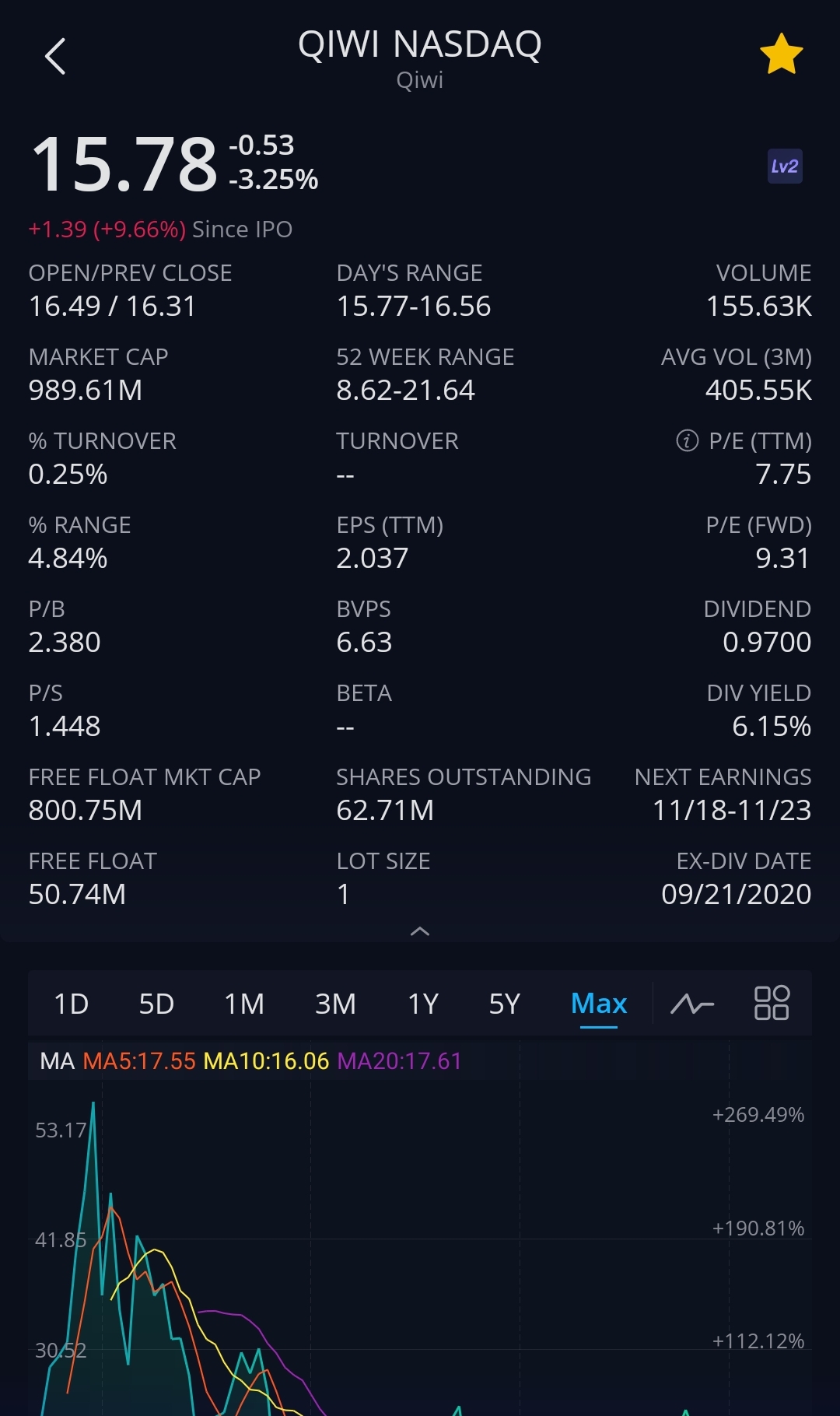Show the 5Y price history
This screenshot has width=840, height=1416.
[x=504, y=1004]
